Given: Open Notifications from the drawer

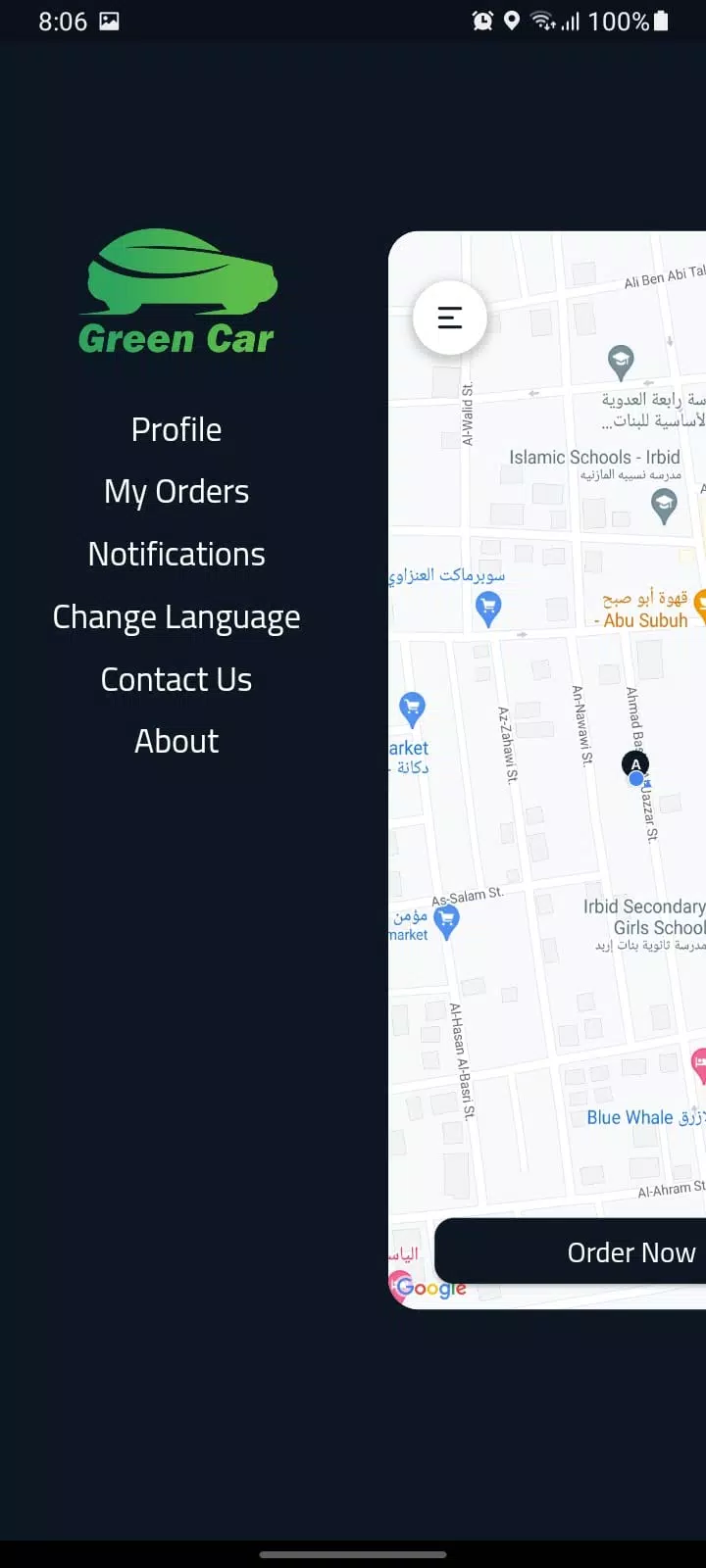Looking at the screenshot, I should click(176, 554).
